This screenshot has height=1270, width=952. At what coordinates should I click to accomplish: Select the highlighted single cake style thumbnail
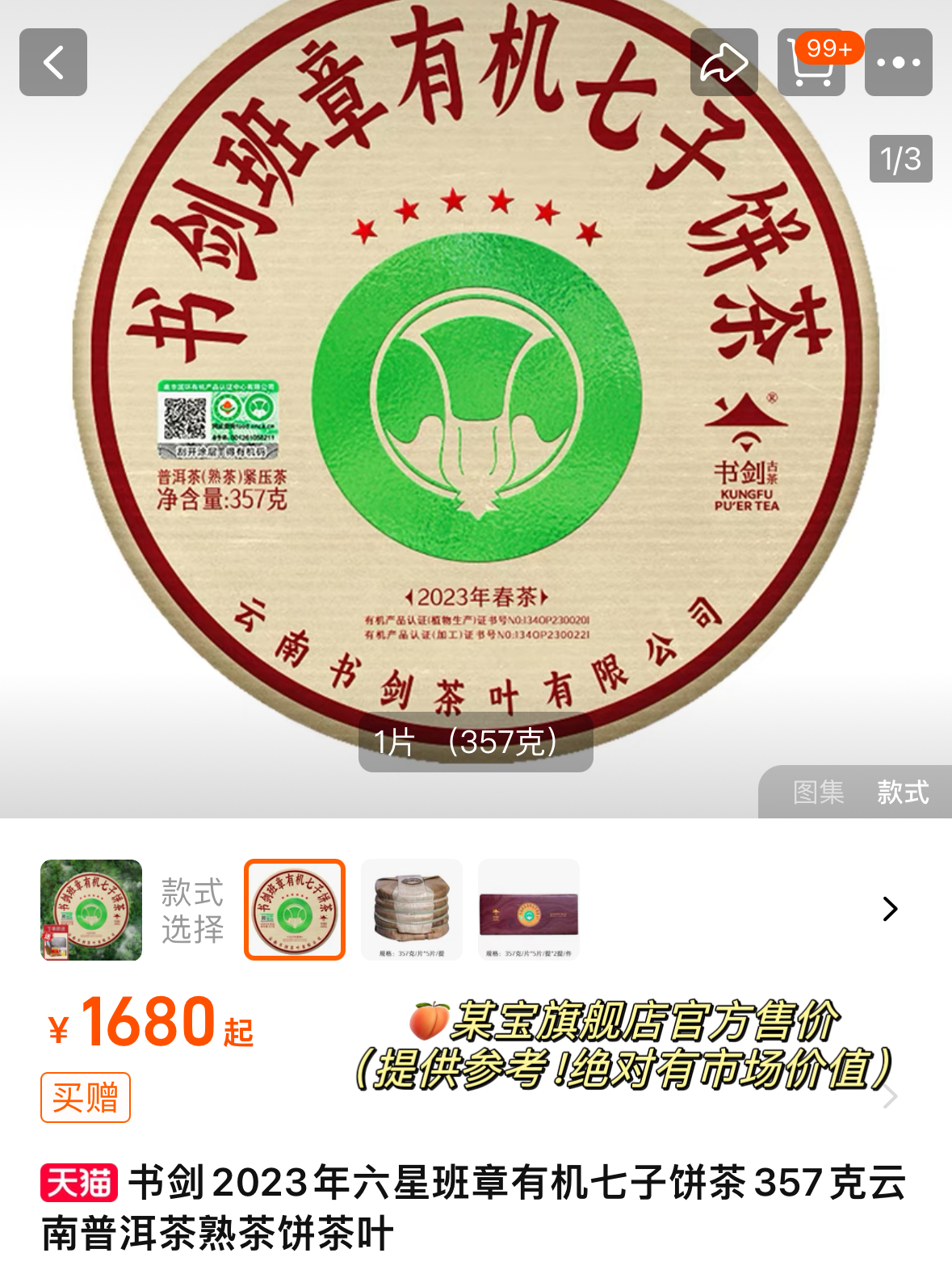click(295, 910)
